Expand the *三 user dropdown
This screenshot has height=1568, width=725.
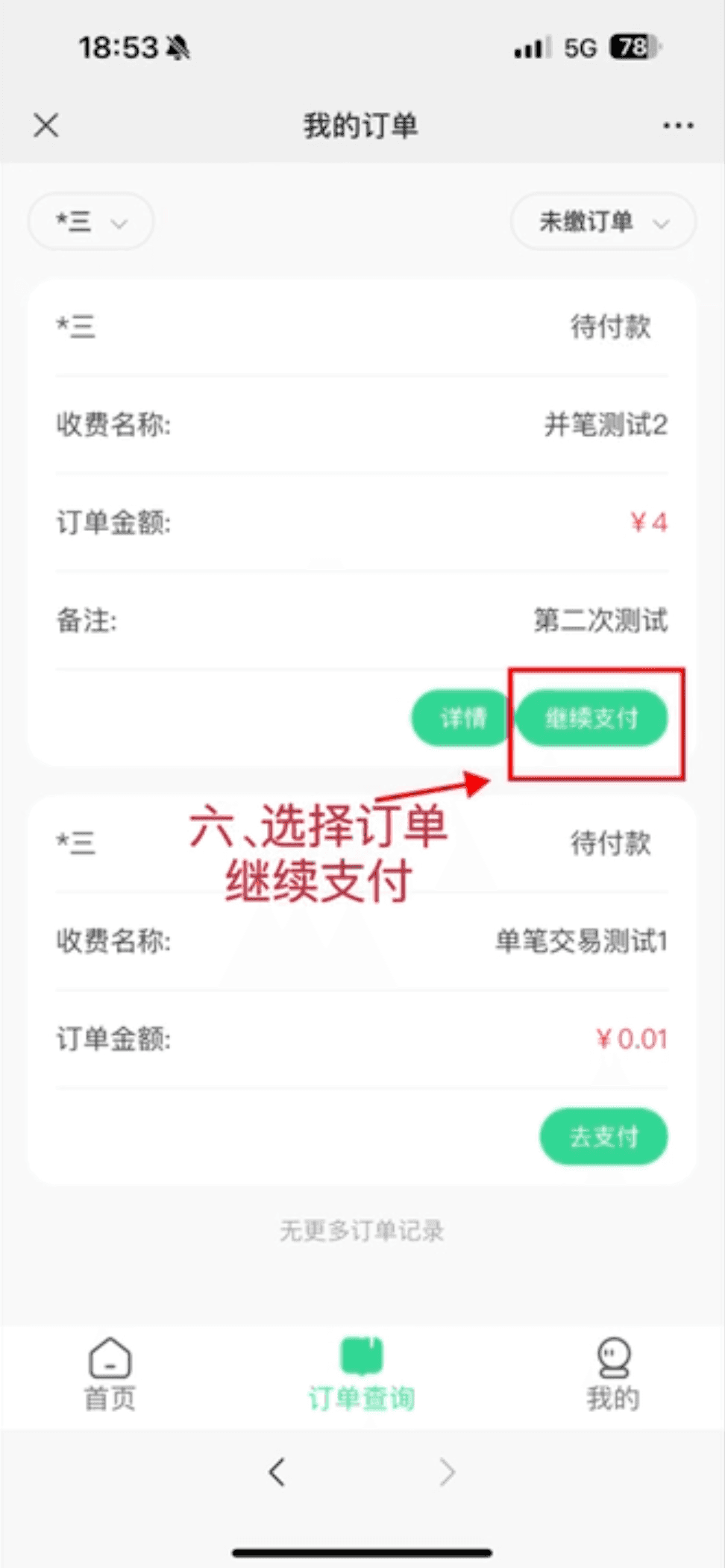pyautogui.click(x=91, y=222)
